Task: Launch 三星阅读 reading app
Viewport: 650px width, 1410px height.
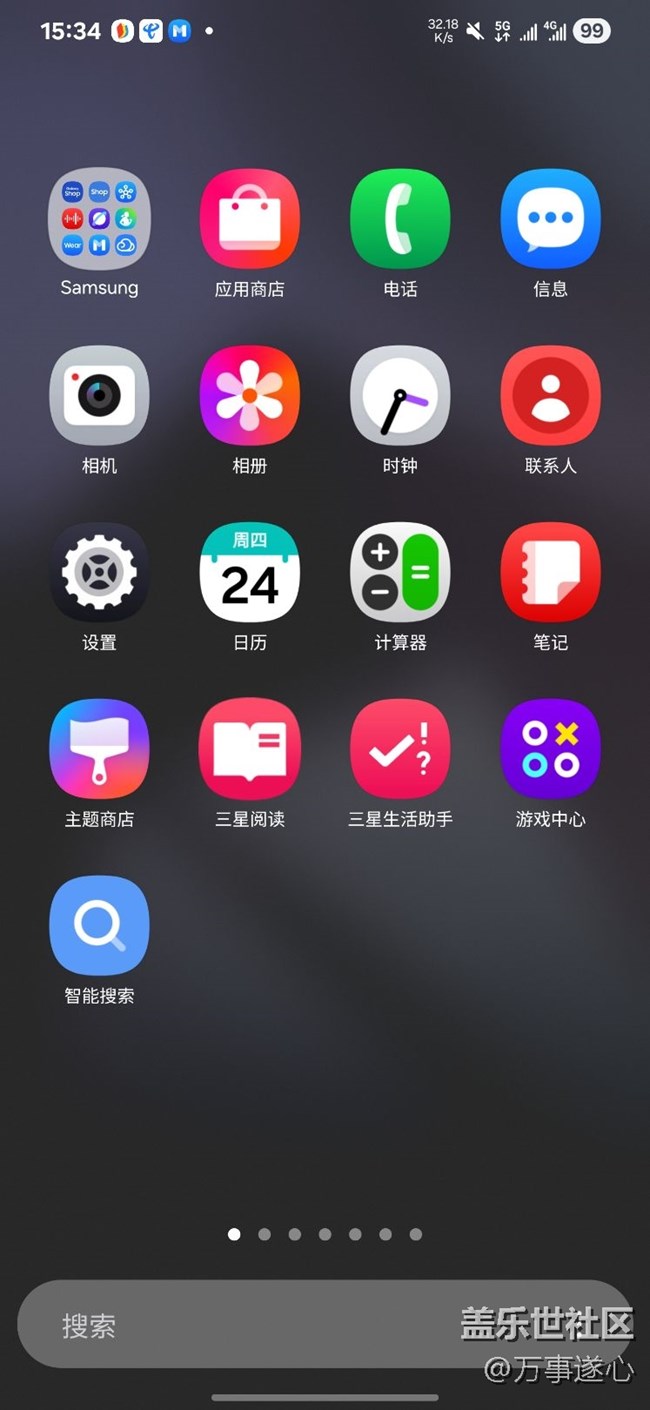Action: (x=249, y=749)
